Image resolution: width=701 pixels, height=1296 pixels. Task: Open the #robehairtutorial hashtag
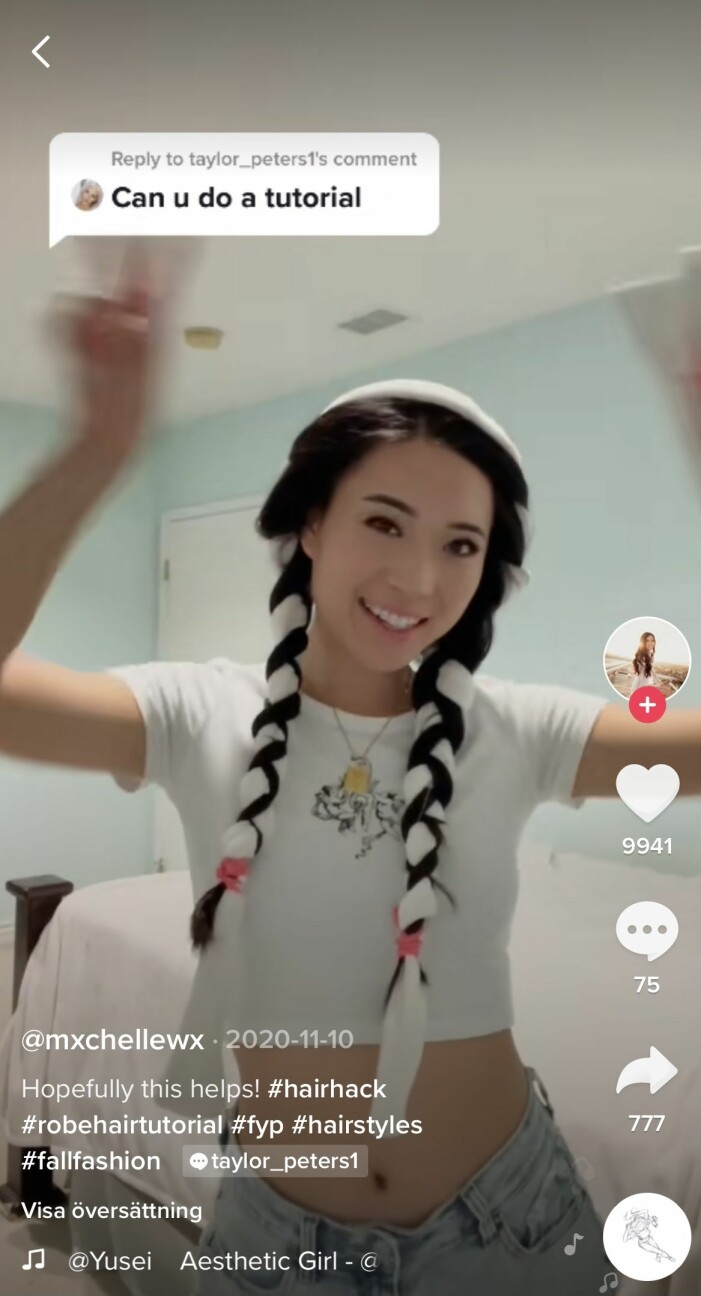[x=122, y=1124]
